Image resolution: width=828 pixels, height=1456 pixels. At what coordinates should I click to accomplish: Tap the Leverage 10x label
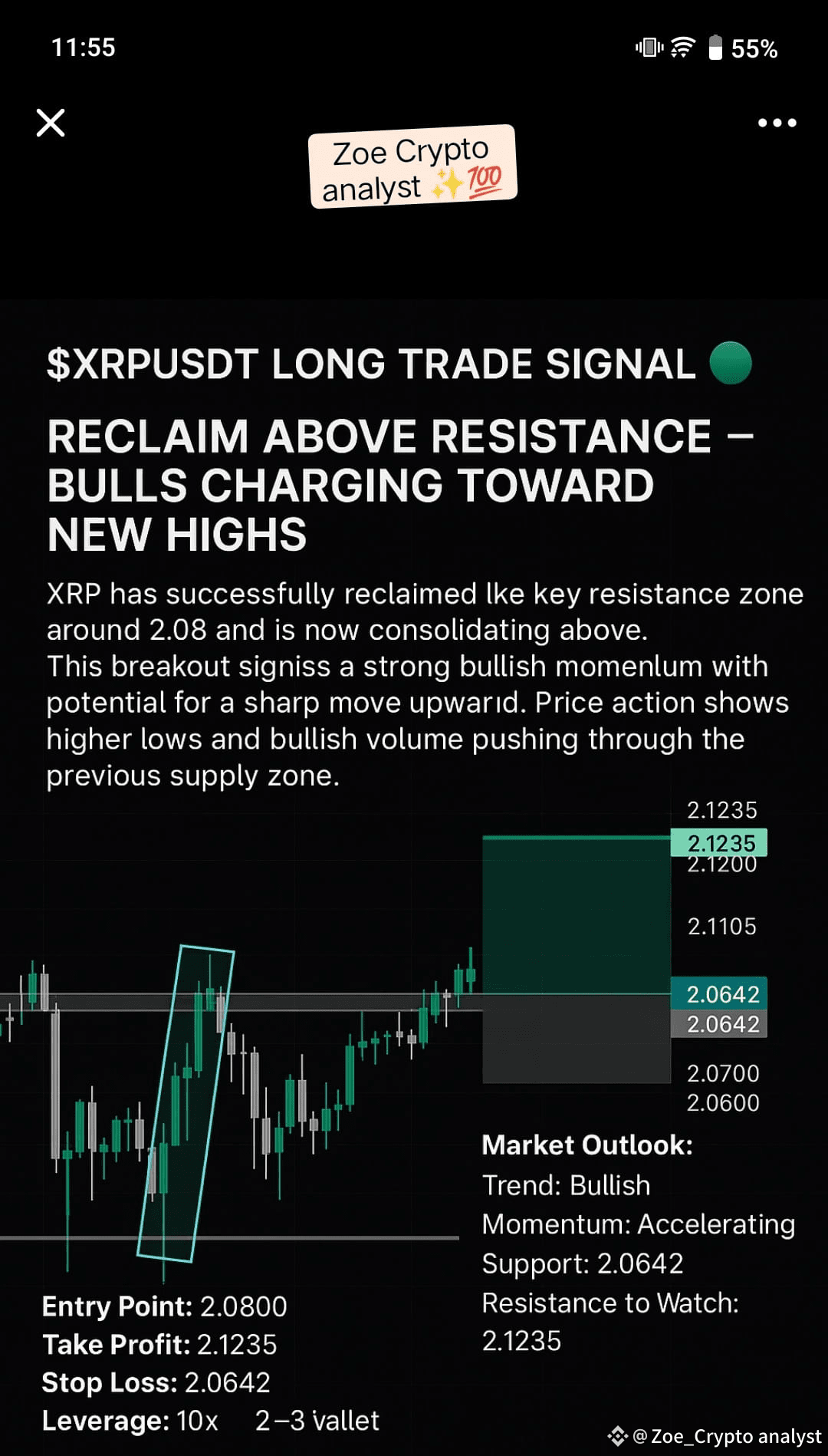coord(129,1421)
